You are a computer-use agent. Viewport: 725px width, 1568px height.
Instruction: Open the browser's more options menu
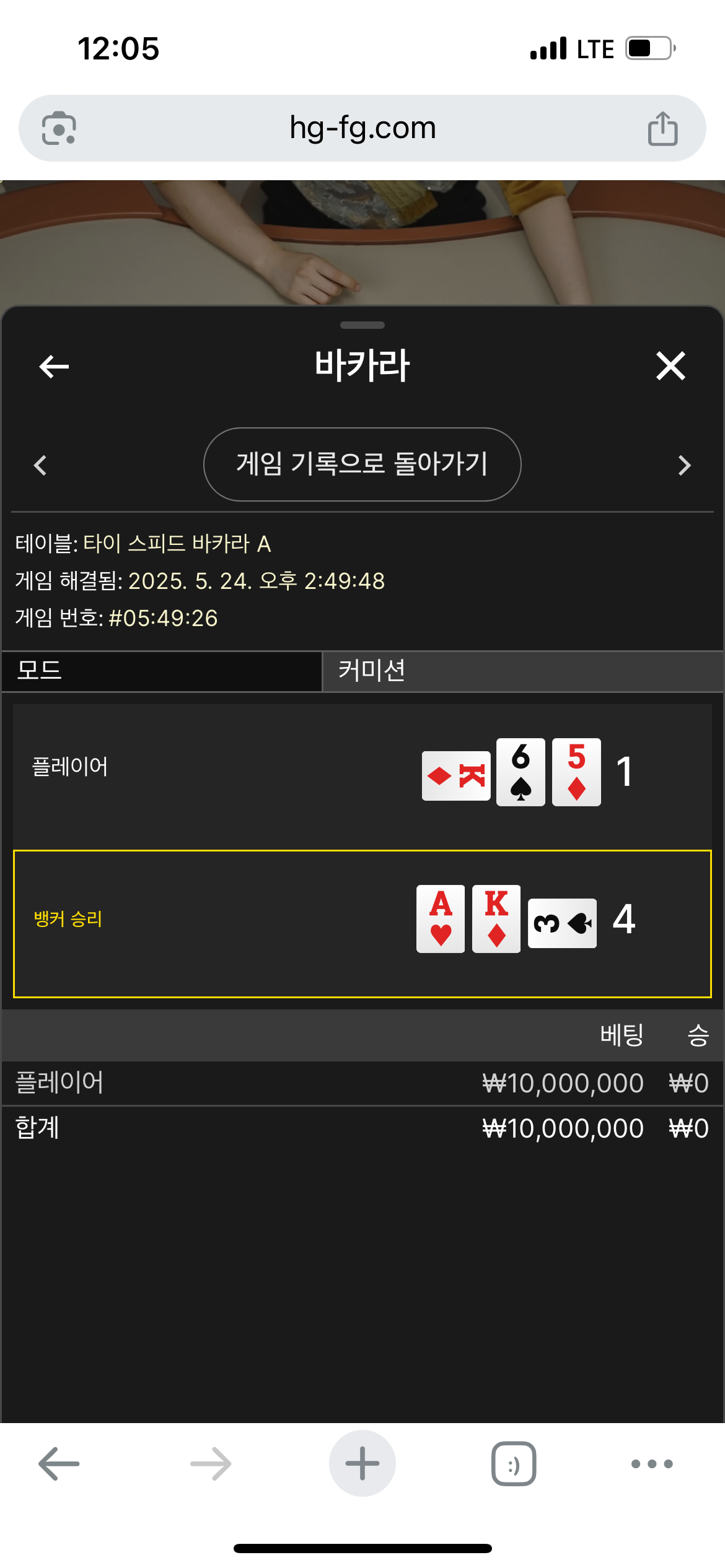pyautogui.click(x=652, y=1464)
